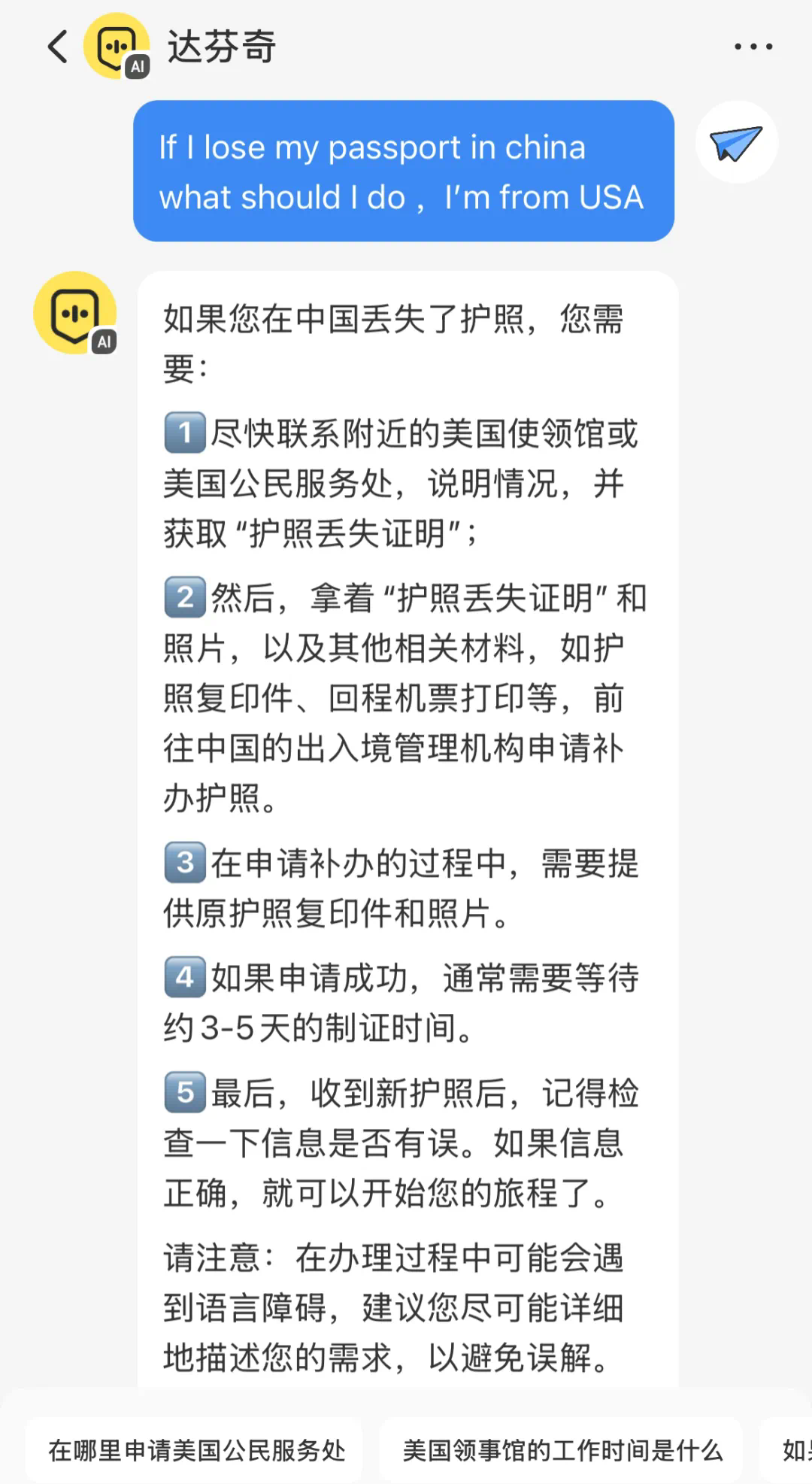
Task: Tap the paper plane avatar beside the message
Action: [x=736, y=143]
